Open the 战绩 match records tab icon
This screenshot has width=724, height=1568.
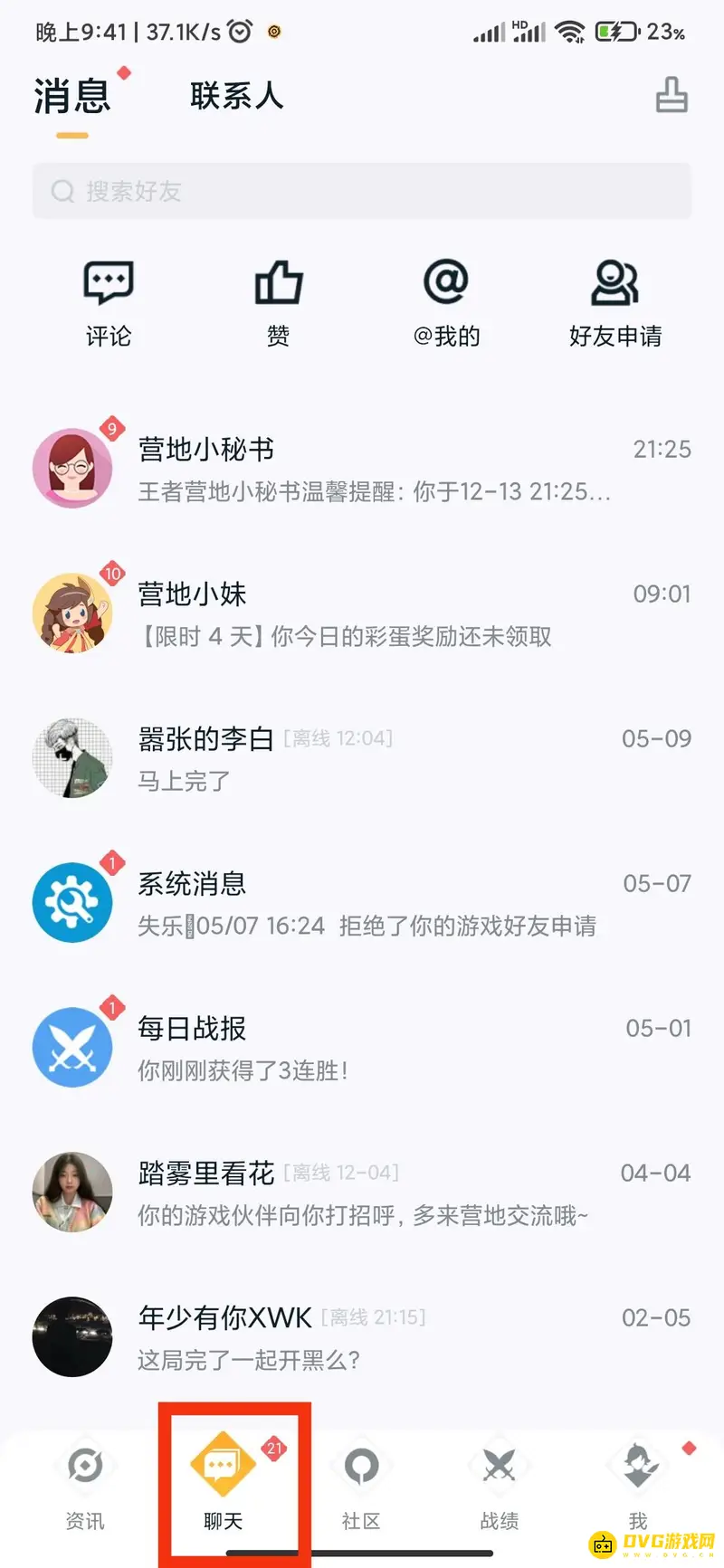click(x=499, y=1466)
